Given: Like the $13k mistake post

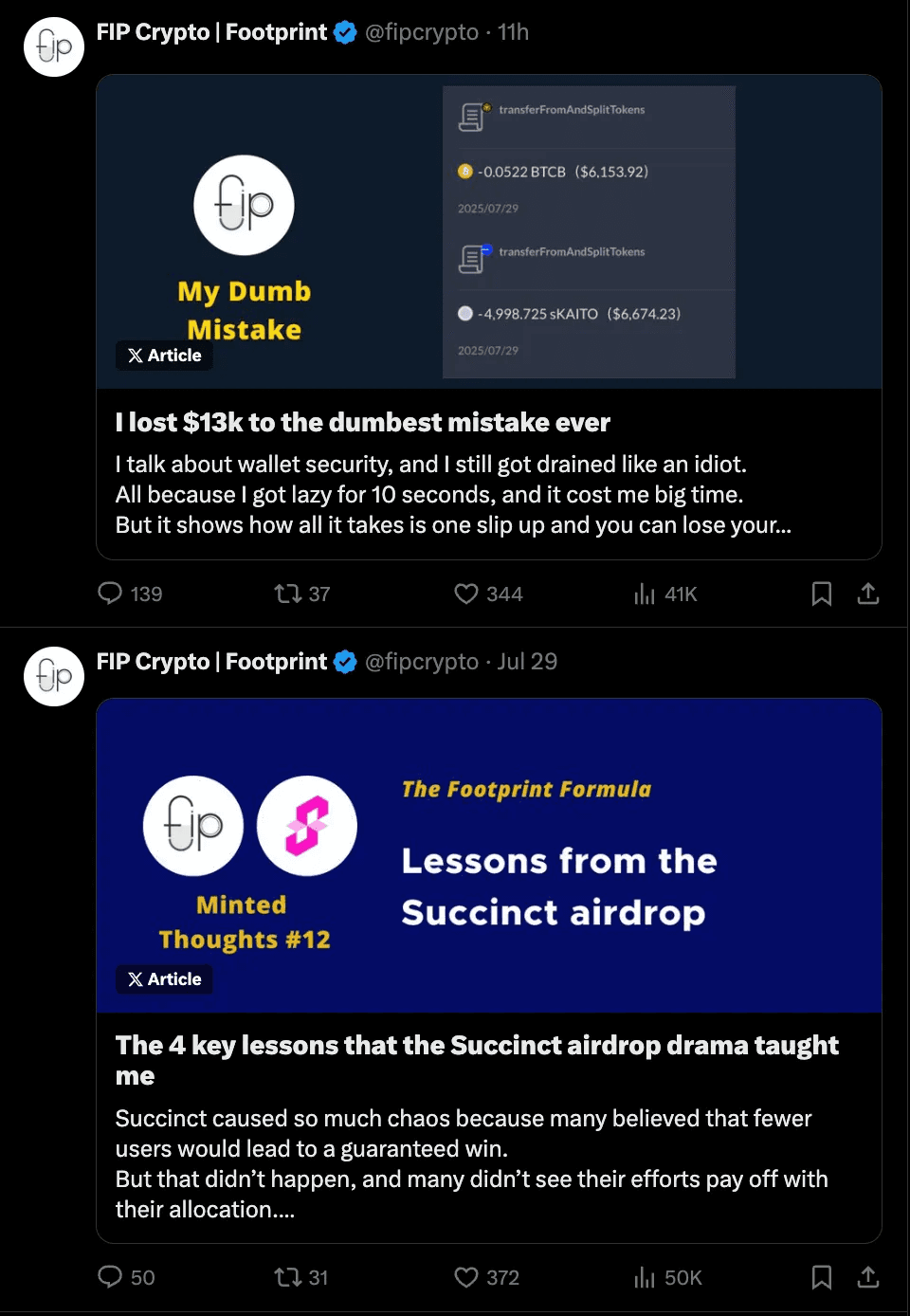Looking at the screenshot, I should pyautogui.click(x=466, y=594).
